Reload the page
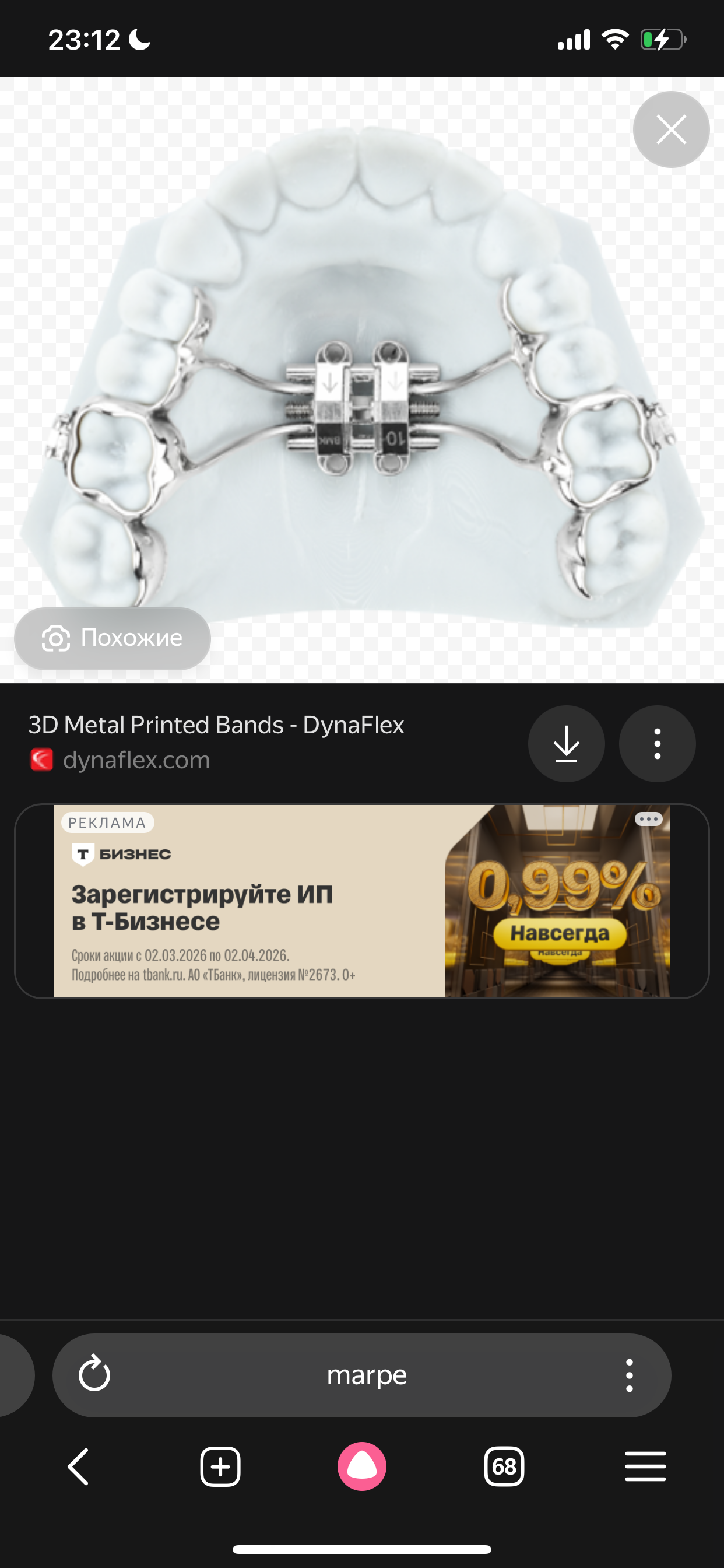Screen dimensions: 724x1568 [x=94, y=1374]
